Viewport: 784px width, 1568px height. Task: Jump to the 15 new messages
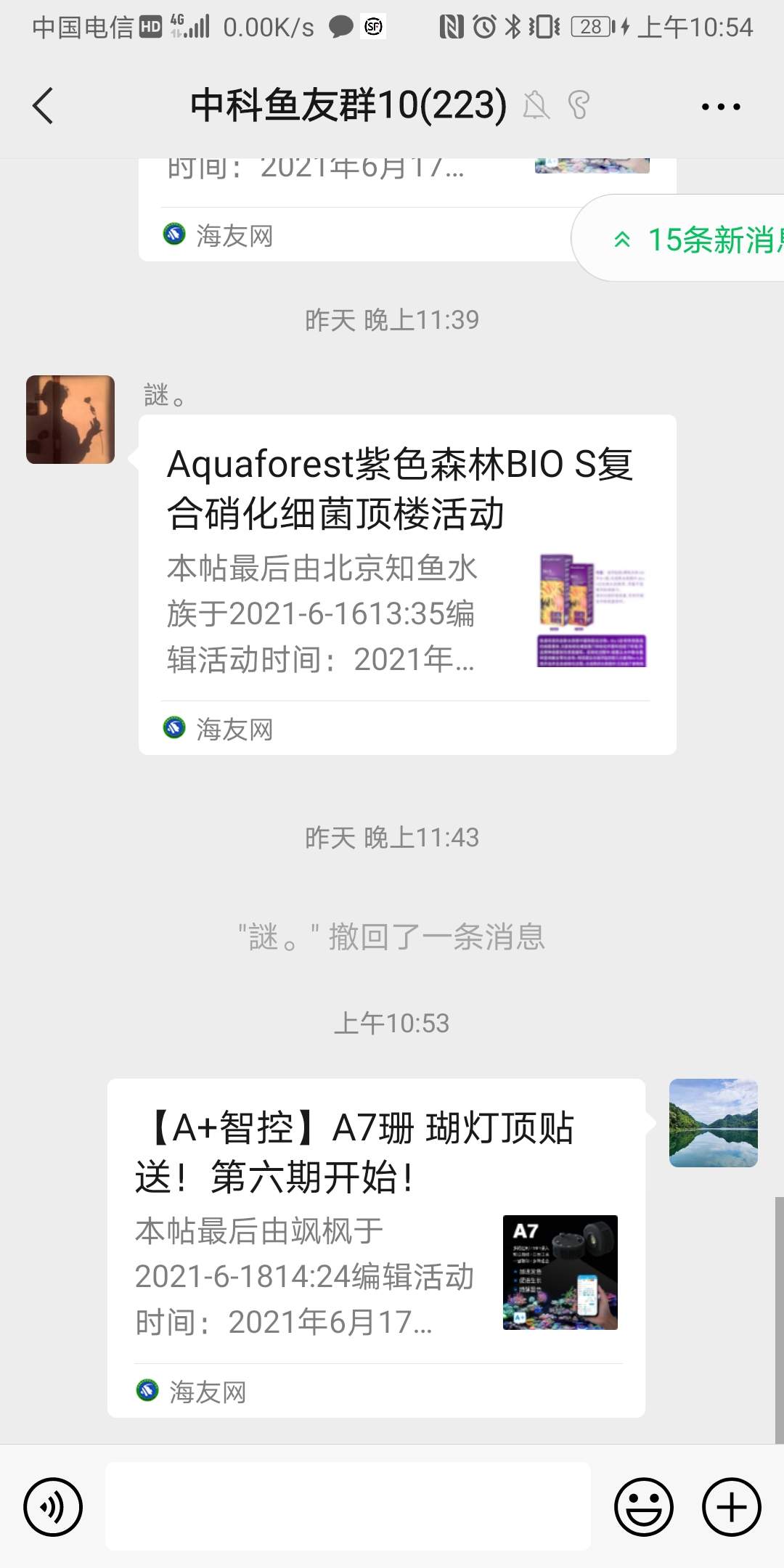click(690, 239)
